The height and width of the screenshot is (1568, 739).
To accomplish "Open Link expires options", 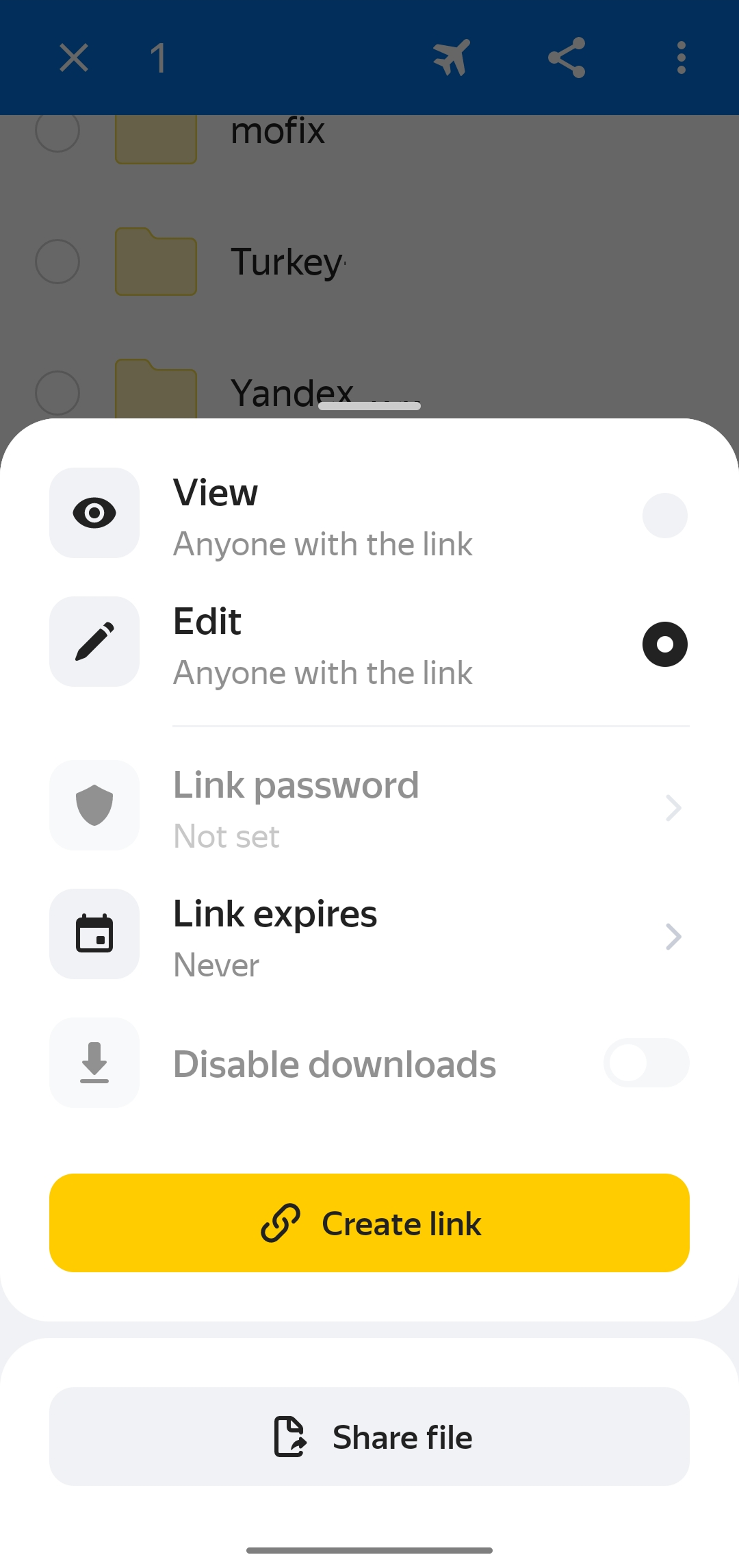I will pyautogui.click(x=369, y=935).
